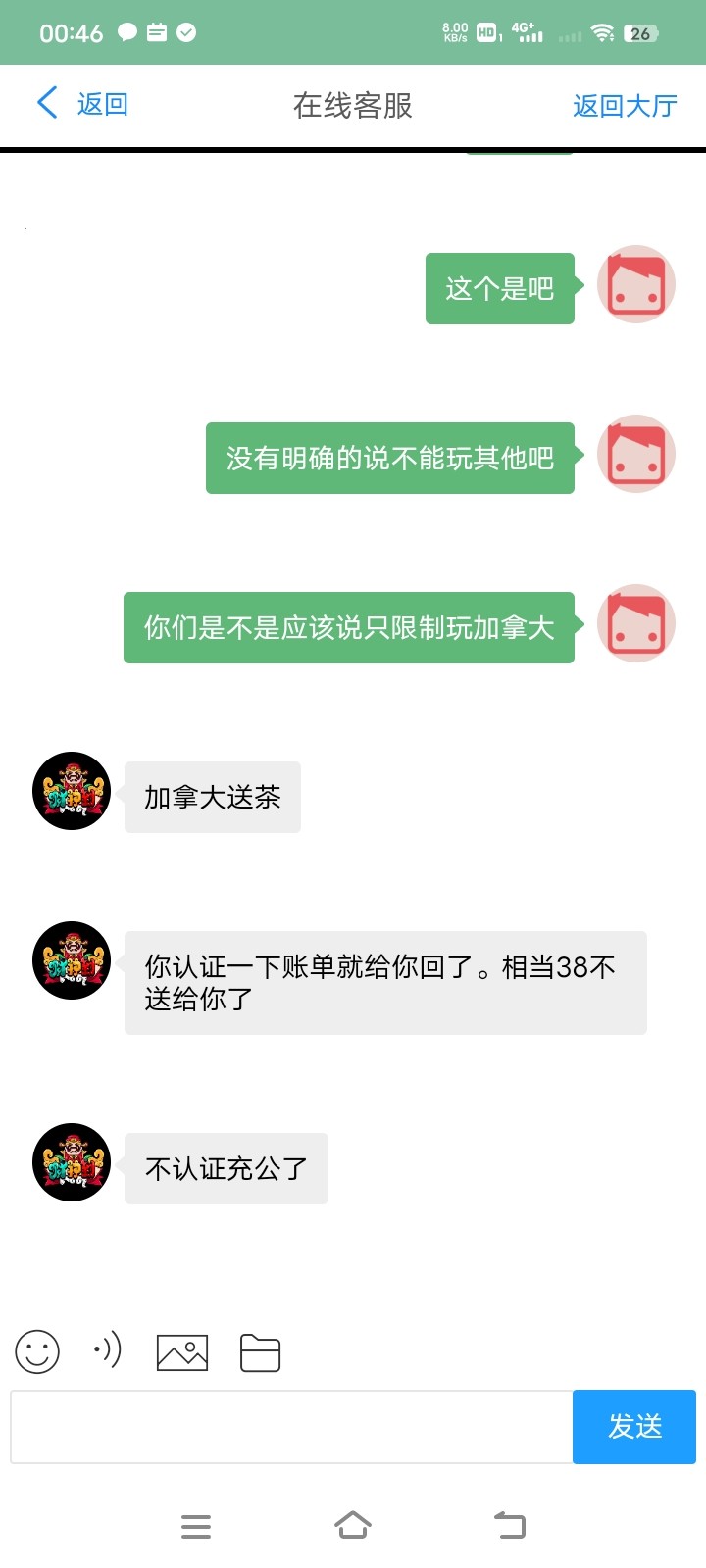Open the emoji picker
The image size is (706, 1568).
(x=37, y=1351)
